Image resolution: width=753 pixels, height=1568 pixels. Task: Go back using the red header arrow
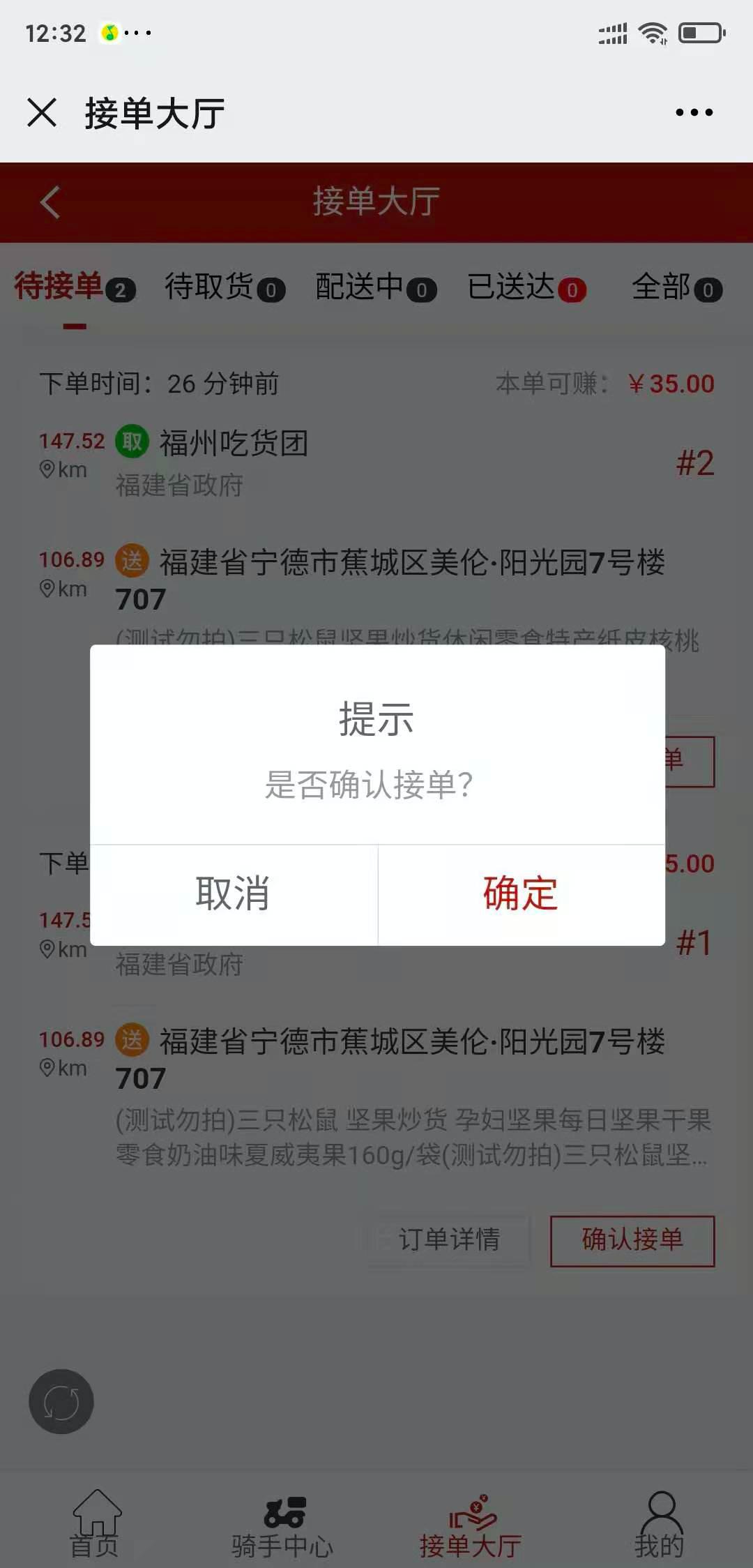tap(50, 202)
